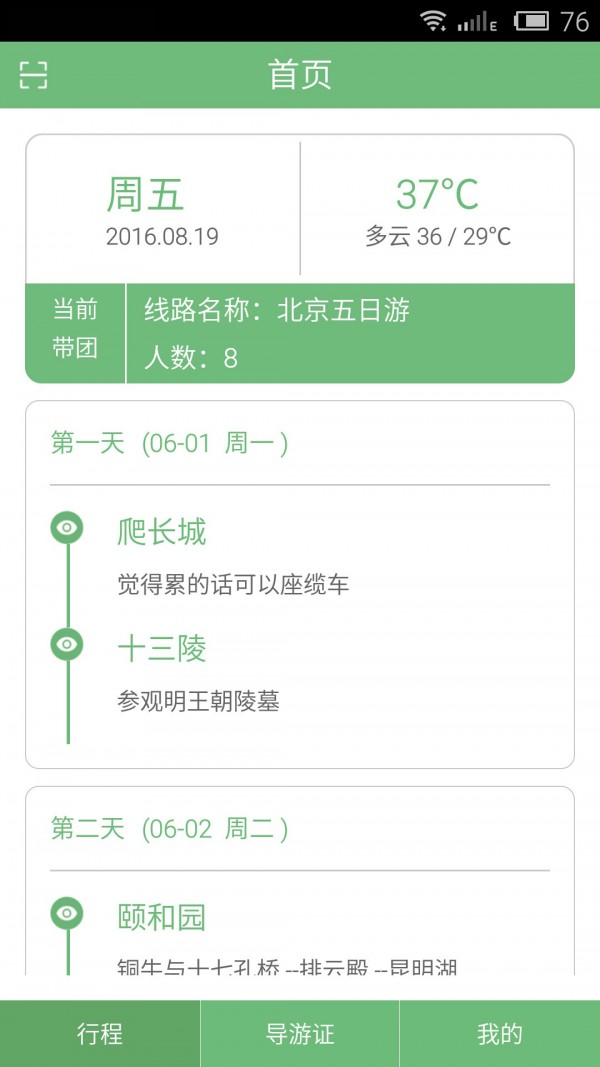Screen dimensions: 600x1067
Task: Select the 行程 tab
Action: (x=100, y=1033)
